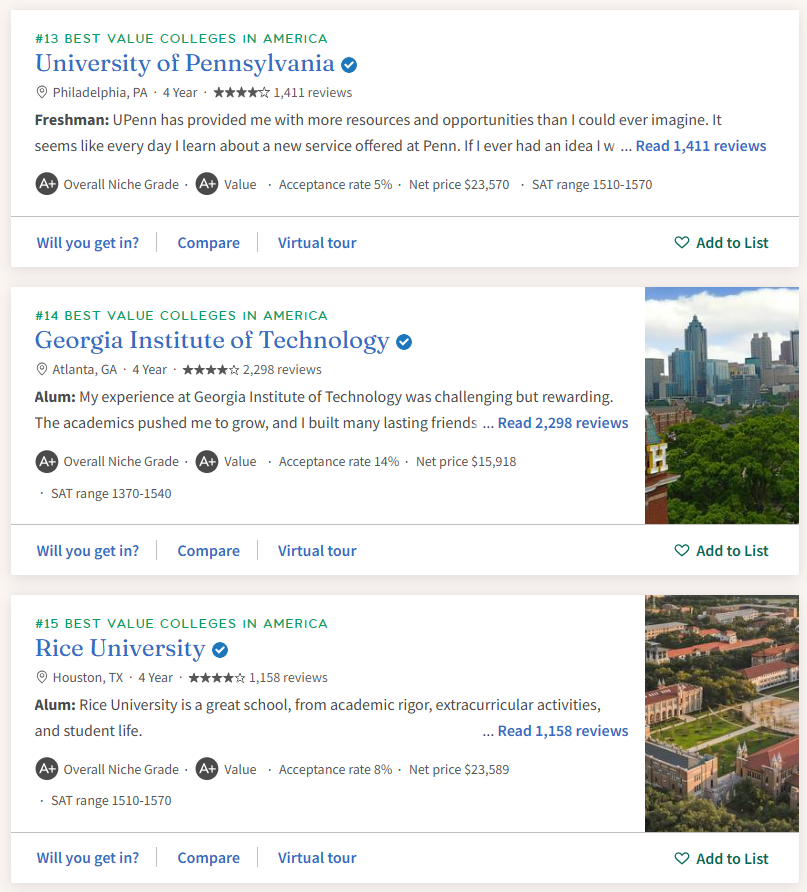Check 'Will you get in?' for UPenn
The width and height of the screenshot is (807, 892).
(x=88, y=243)
